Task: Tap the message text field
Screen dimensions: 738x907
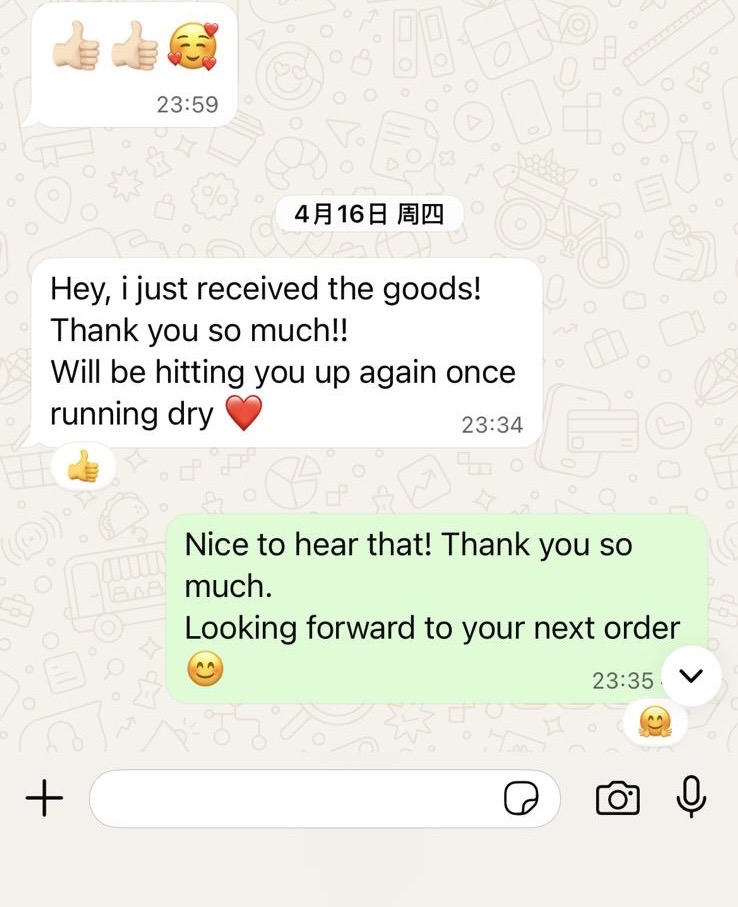Action: coord(295,798)
